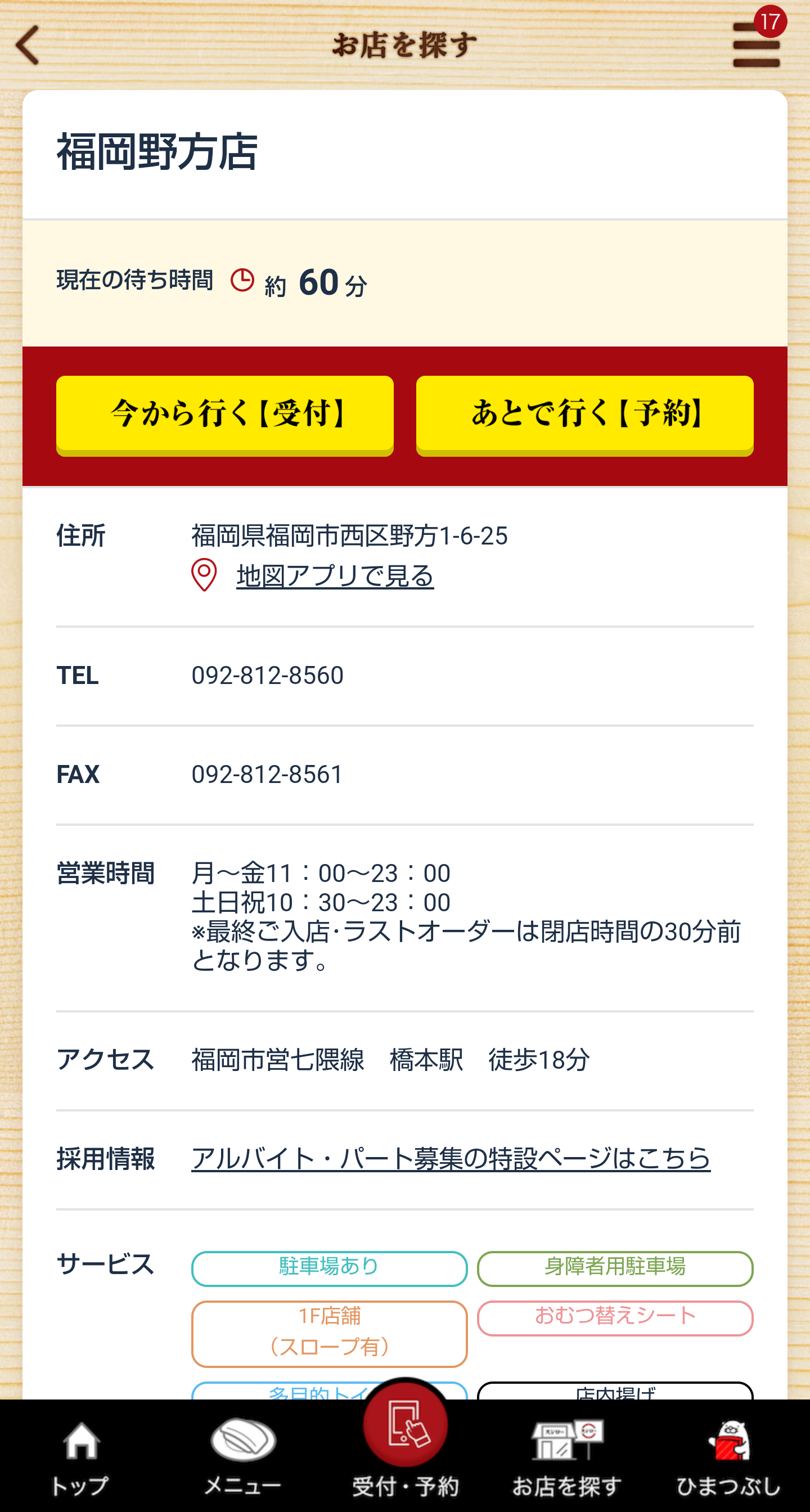
Task: Tap the お店を探す title bar
Action: click(x=405, y=46)
